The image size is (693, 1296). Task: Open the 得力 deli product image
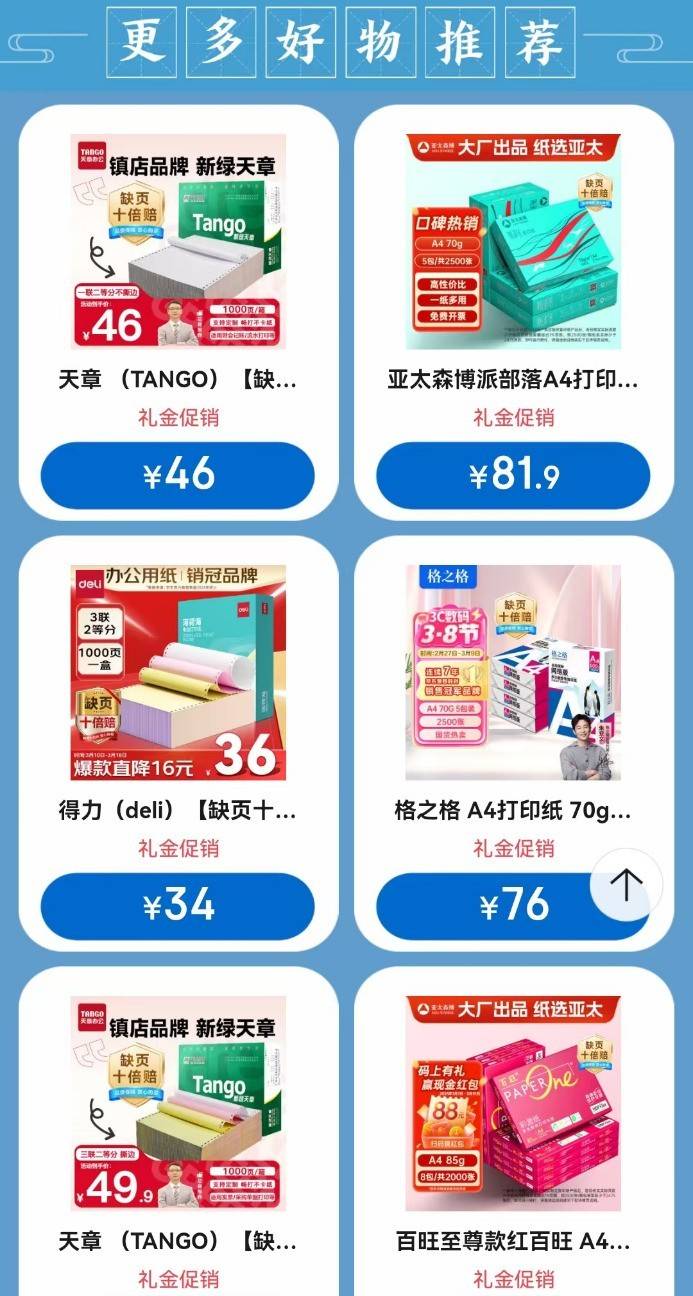point(178,672)
